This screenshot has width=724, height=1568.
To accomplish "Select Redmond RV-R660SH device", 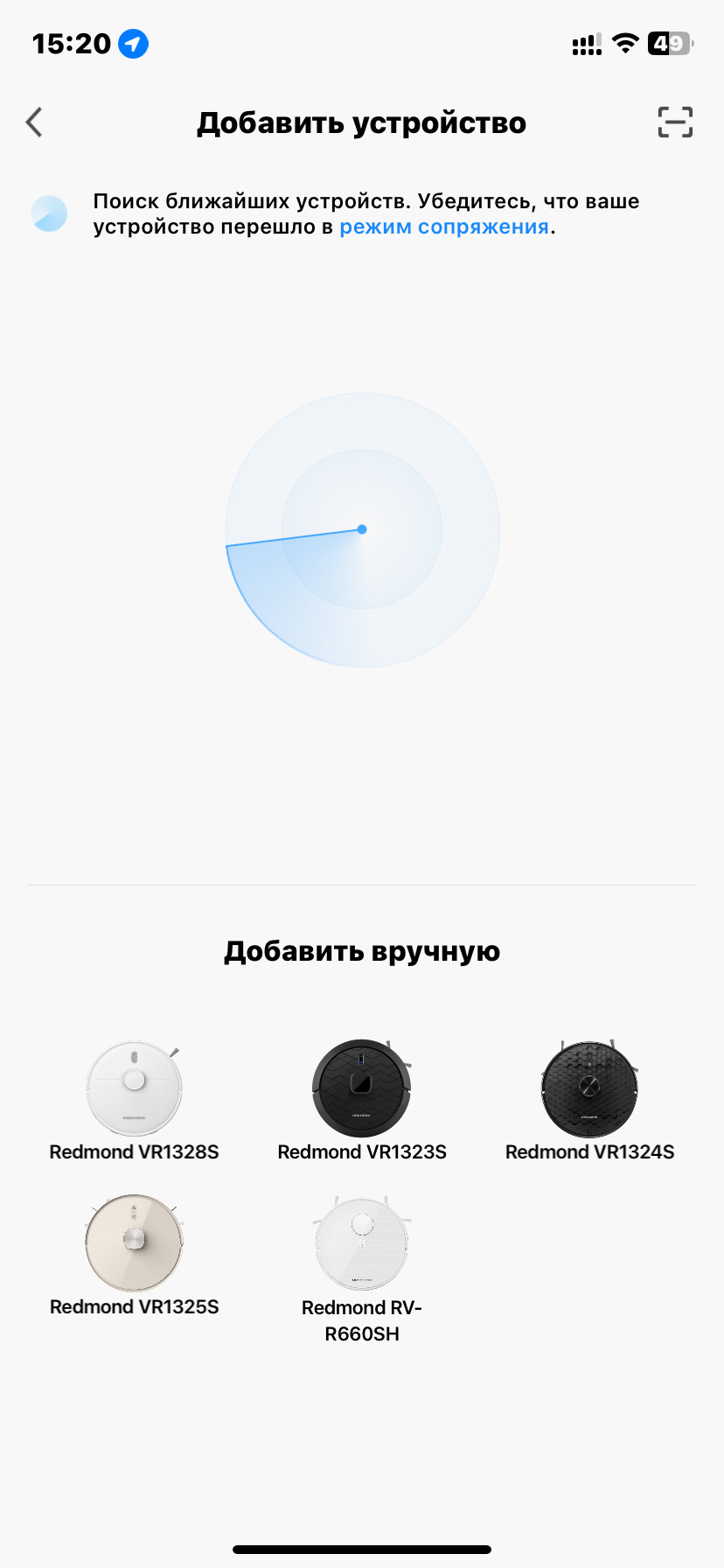I will point(362,1269).
